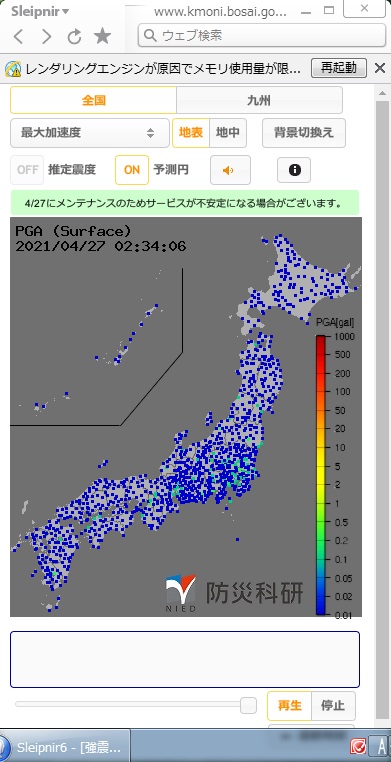Open the 最大加速度 dropdown

click(90, 133)
